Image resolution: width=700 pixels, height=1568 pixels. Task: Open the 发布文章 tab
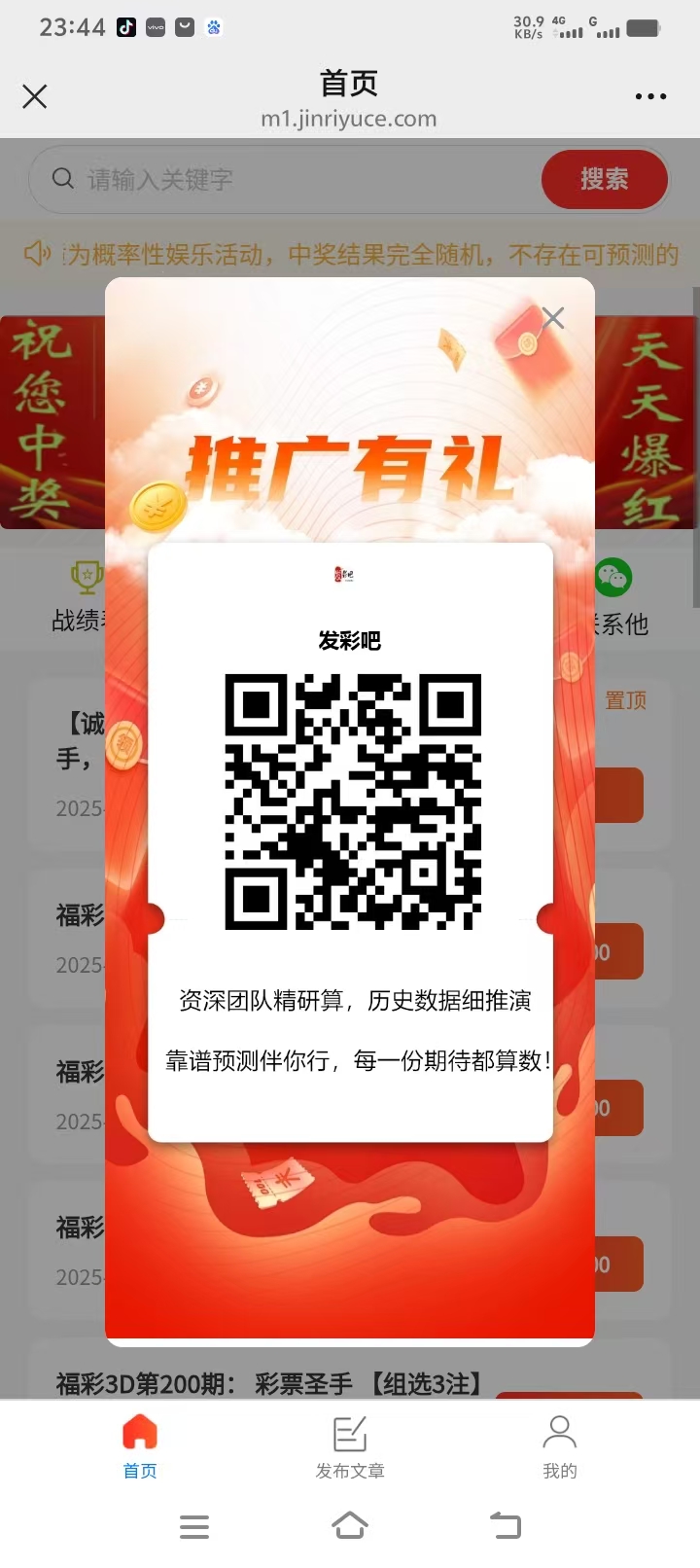coord(350,1446)
